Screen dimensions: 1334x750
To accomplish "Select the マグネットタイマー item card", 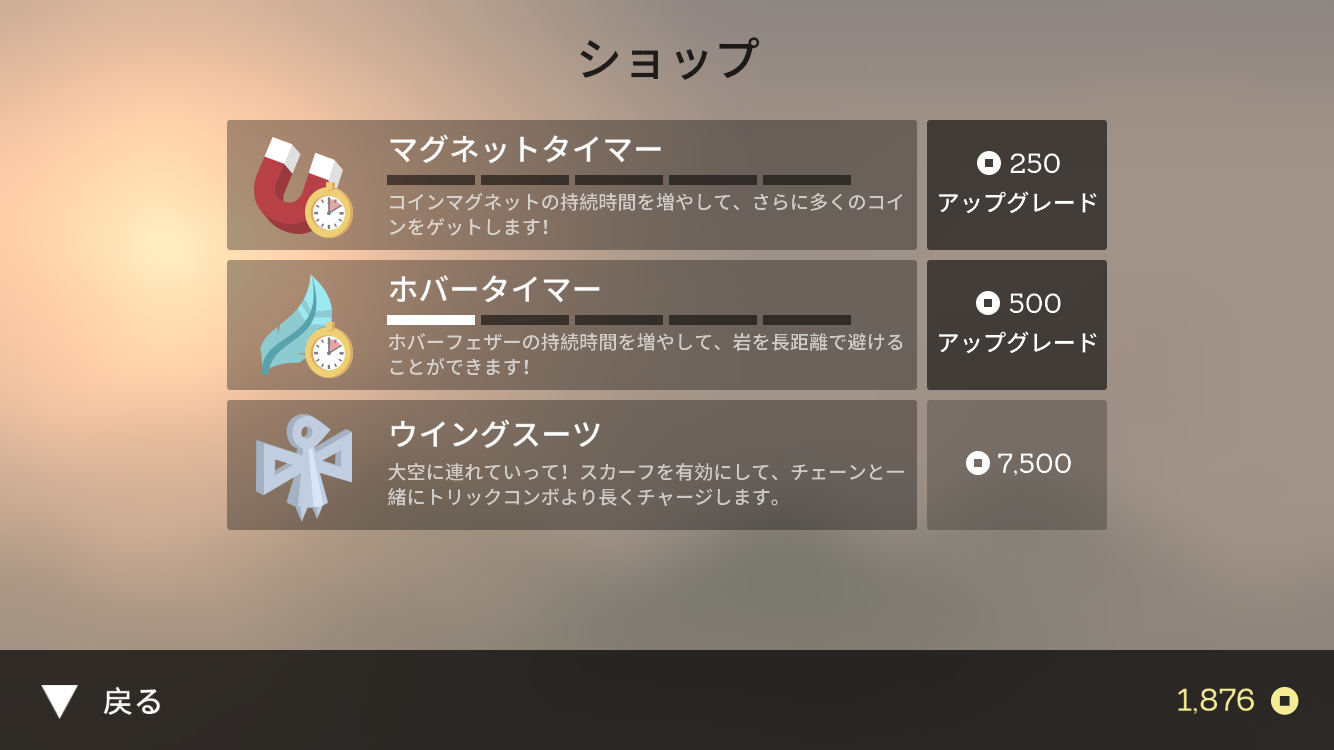I will pos(571,185).
